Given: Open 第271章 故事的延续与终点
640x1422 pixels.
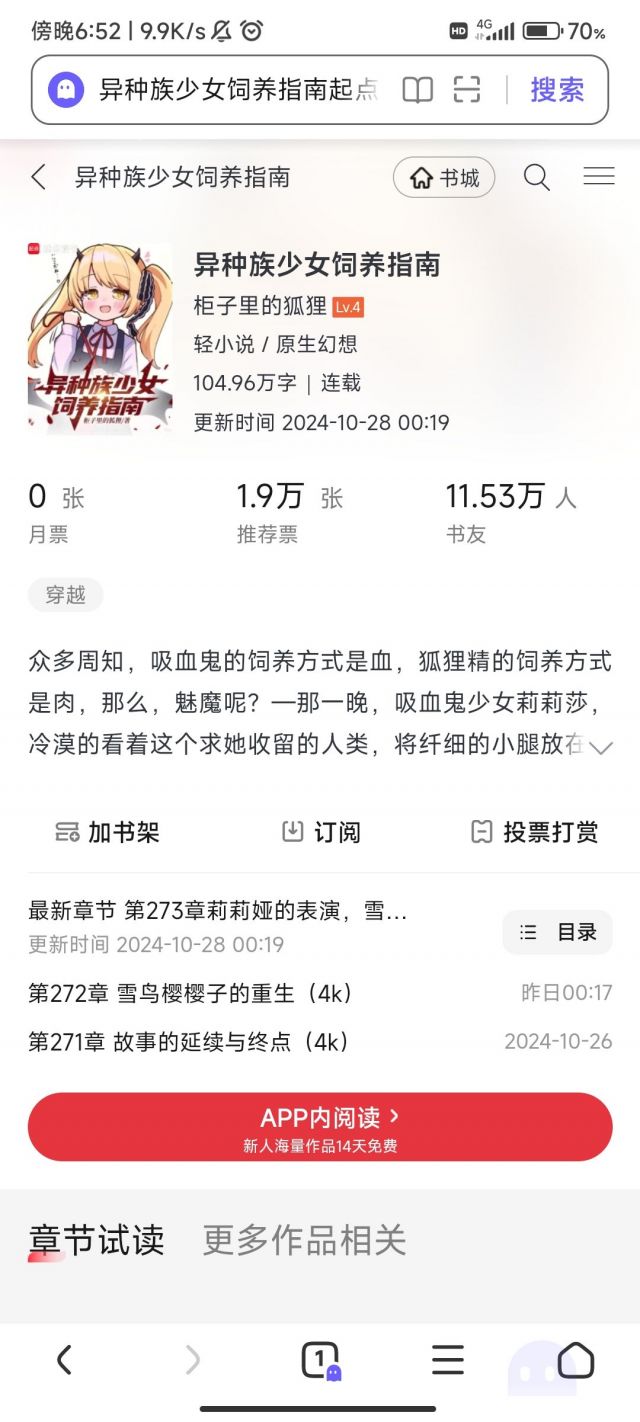Looking at the screenshot, I should tap(190, 1042).
